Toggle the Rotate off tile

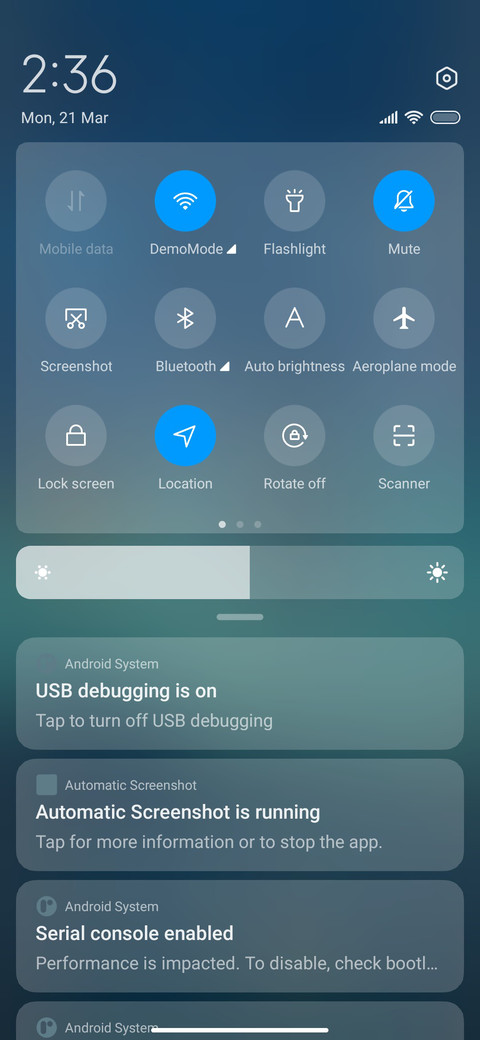click(x=294, y=436)
